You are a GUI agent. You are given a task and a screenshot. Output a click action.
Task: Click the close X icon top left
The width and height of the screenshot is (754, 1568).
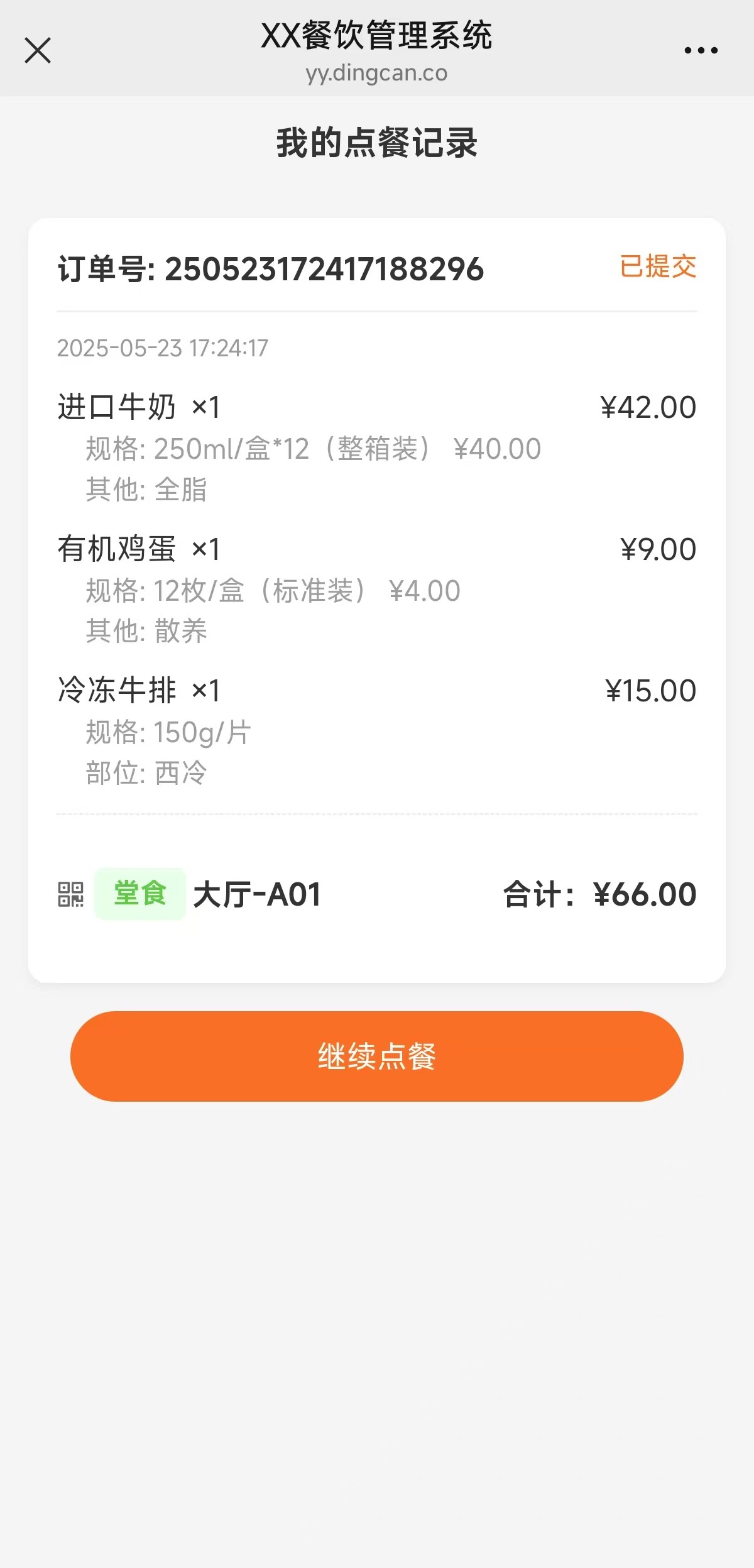[37, 50]
